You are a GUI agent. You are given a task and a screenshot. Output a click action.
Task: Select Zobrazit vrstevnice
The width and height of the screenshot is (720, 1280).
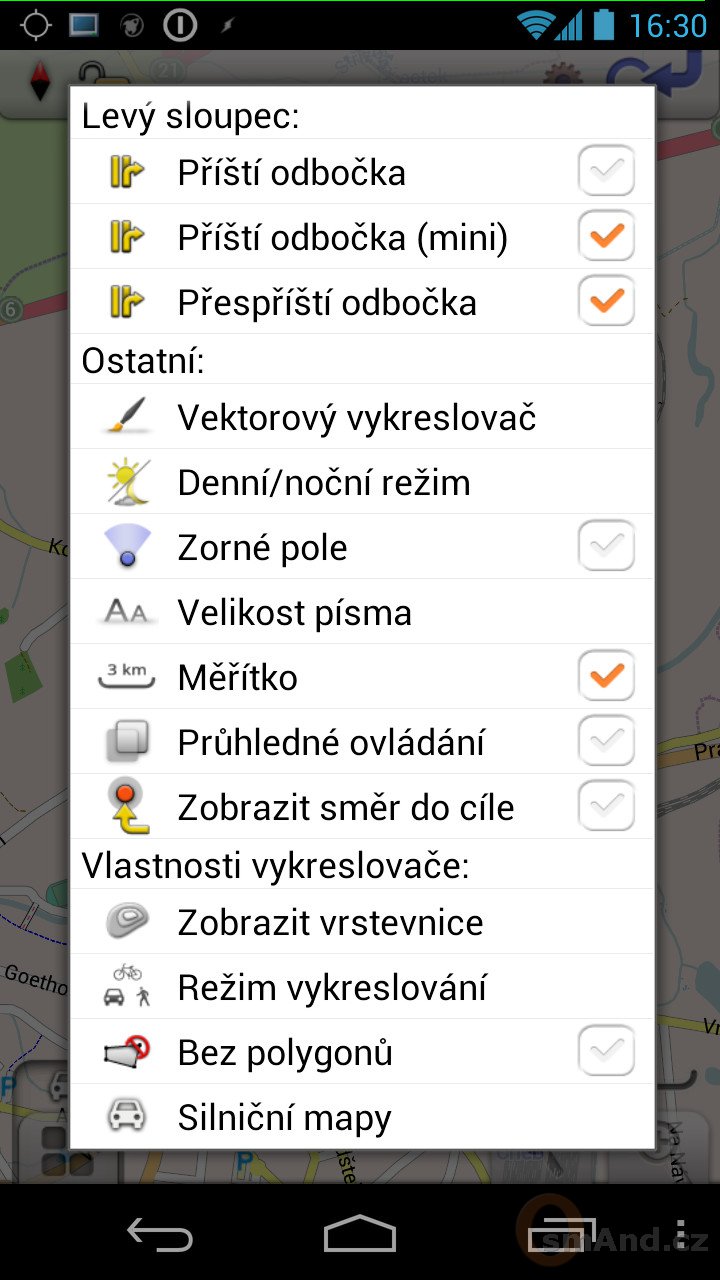[362, 921]
